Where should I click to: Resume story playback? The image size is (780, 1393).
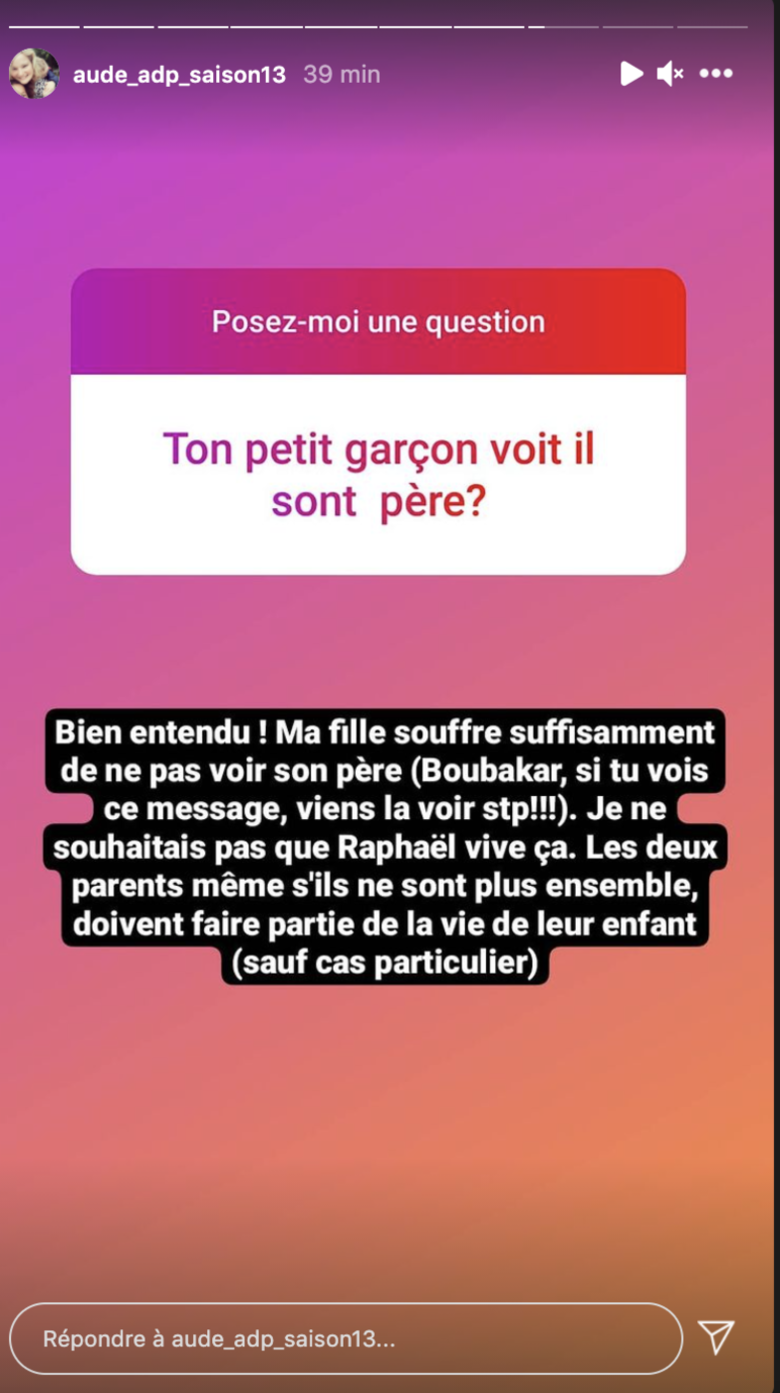(x=631, y=73)
